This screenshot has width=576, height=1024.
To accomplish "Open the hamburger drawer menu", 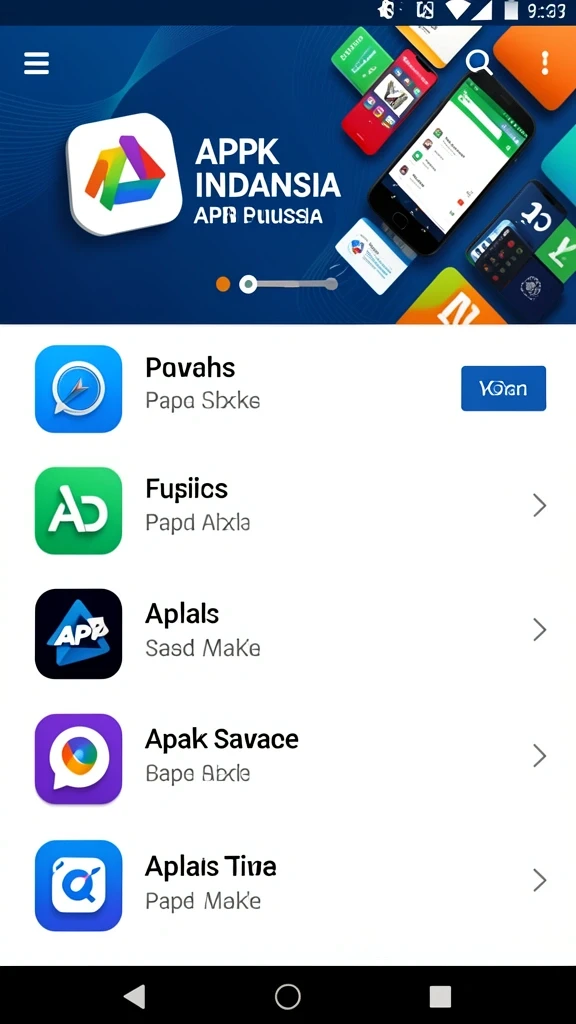I will [37, 63].
